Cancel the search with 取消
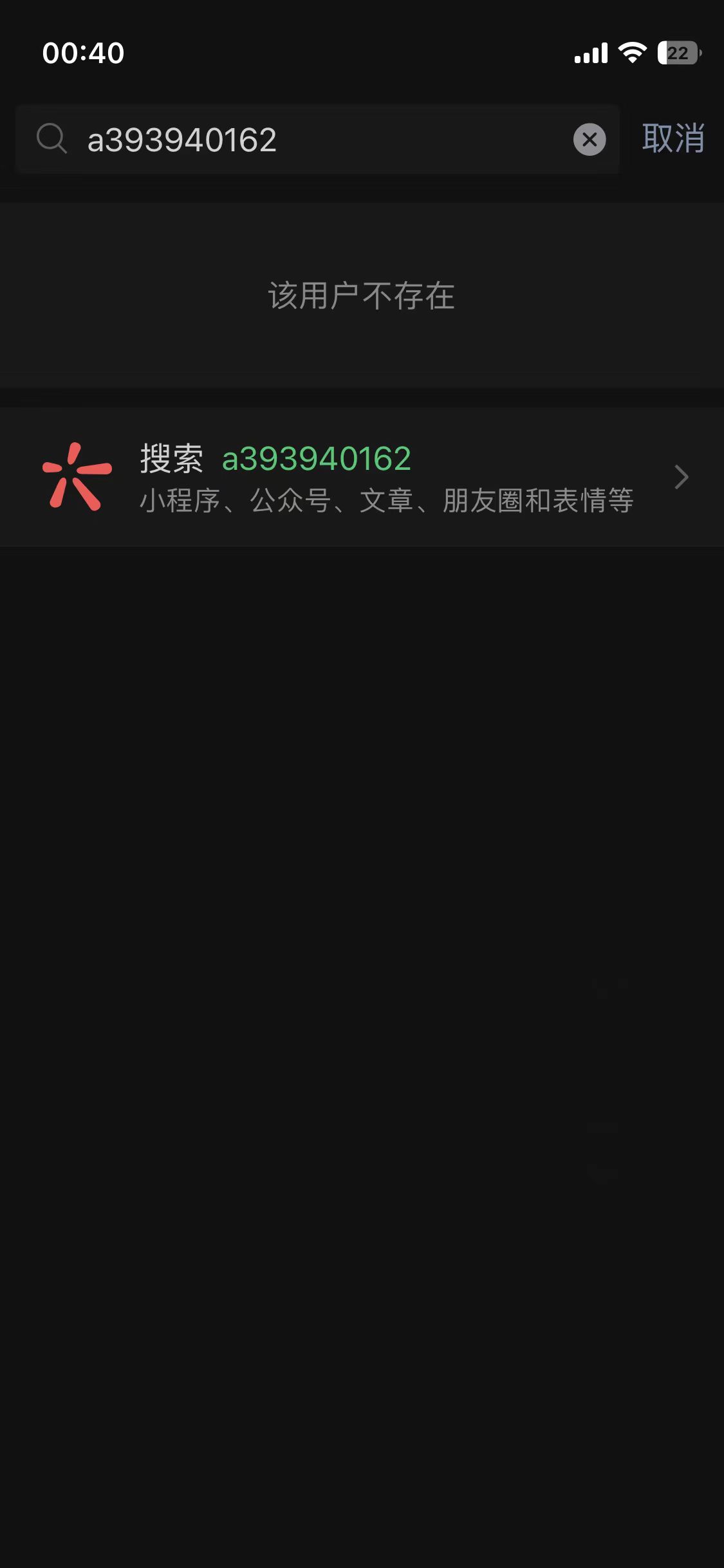The width and height of the screenshot is (724, 1568). point(673,138)
